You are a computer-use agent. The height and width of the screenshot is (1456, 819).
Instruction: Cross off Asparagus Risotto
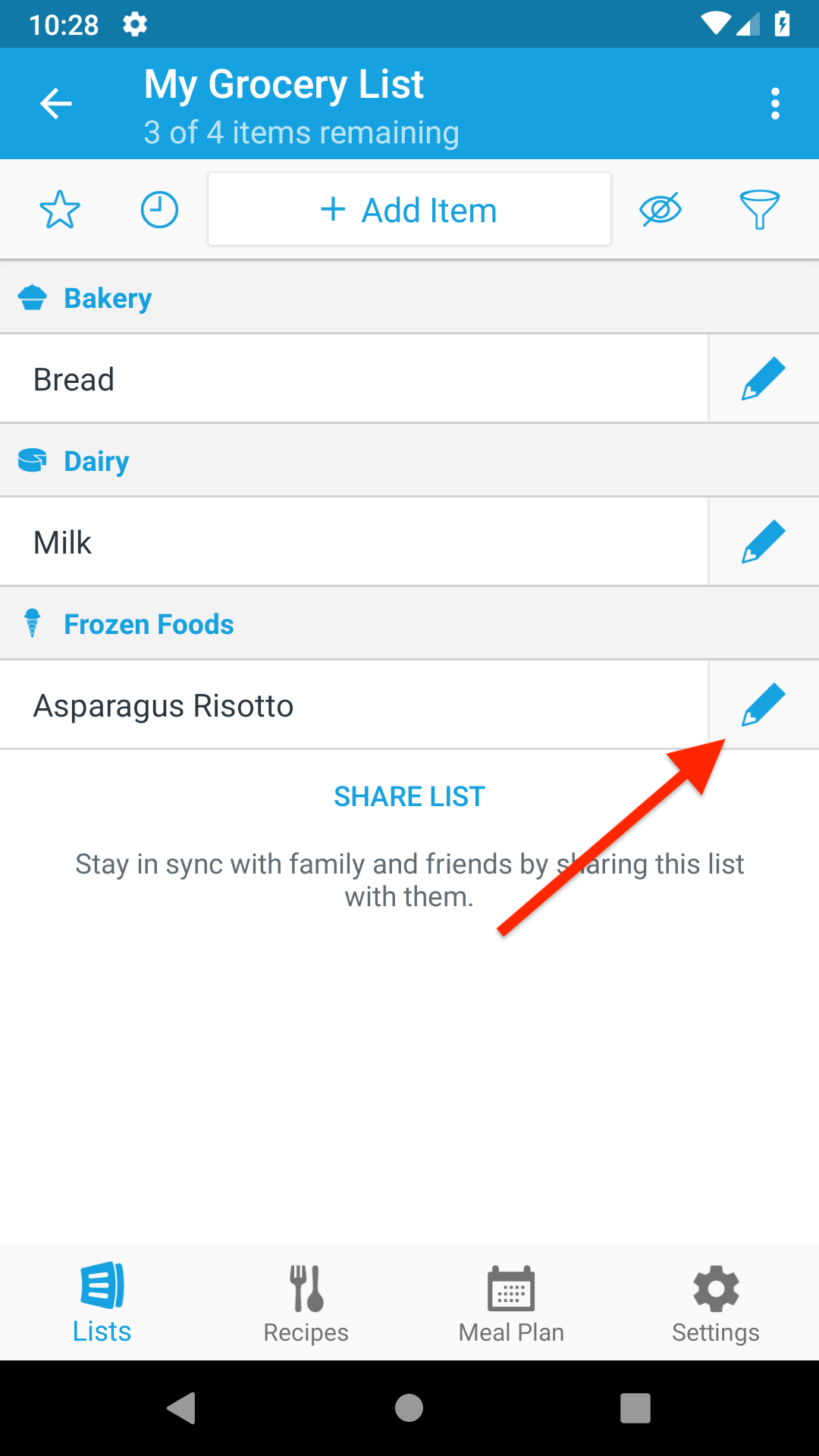(x=353, y=705)
